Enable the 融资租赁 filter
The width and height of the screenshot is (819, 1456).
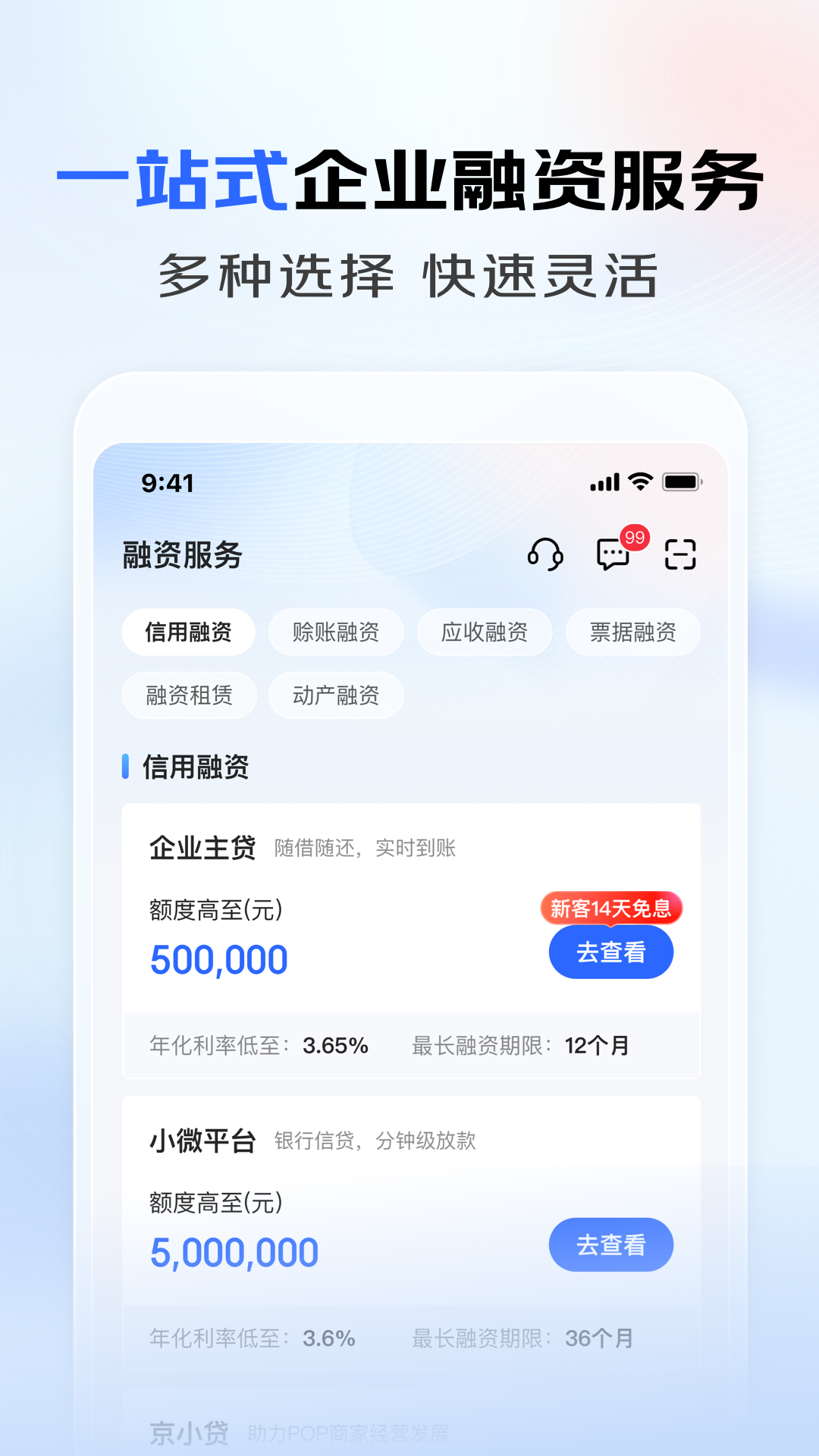click(189, 695)
